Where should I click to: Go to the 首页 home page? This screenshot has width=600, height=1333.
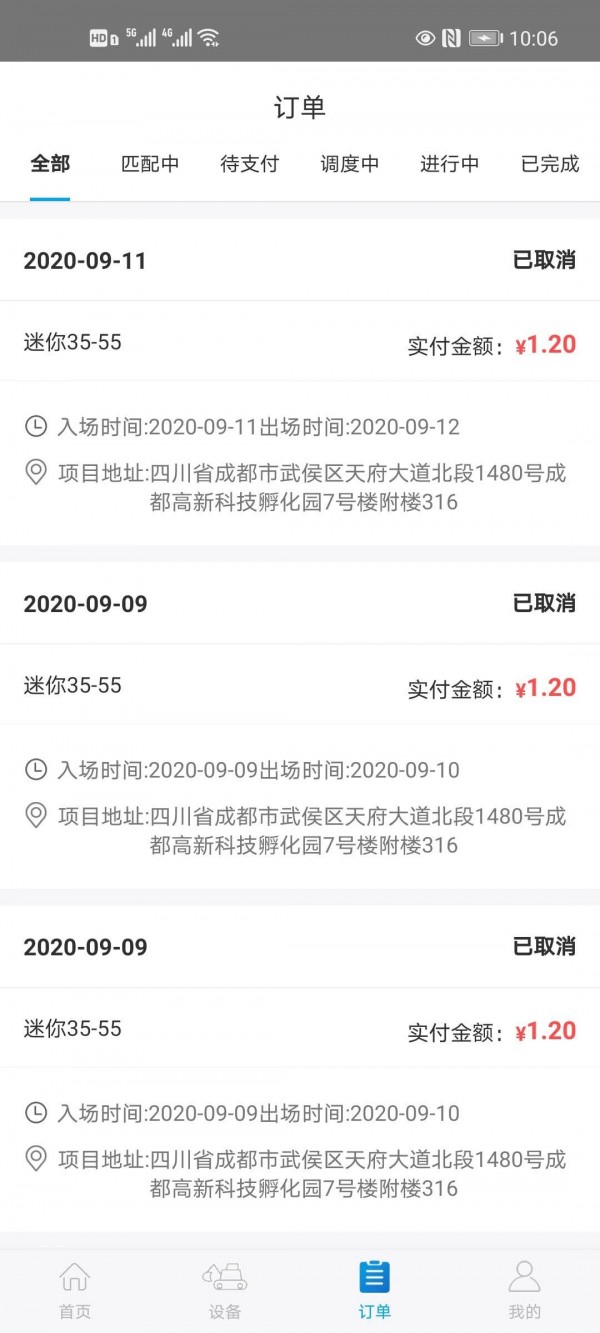click(75, 1290)
